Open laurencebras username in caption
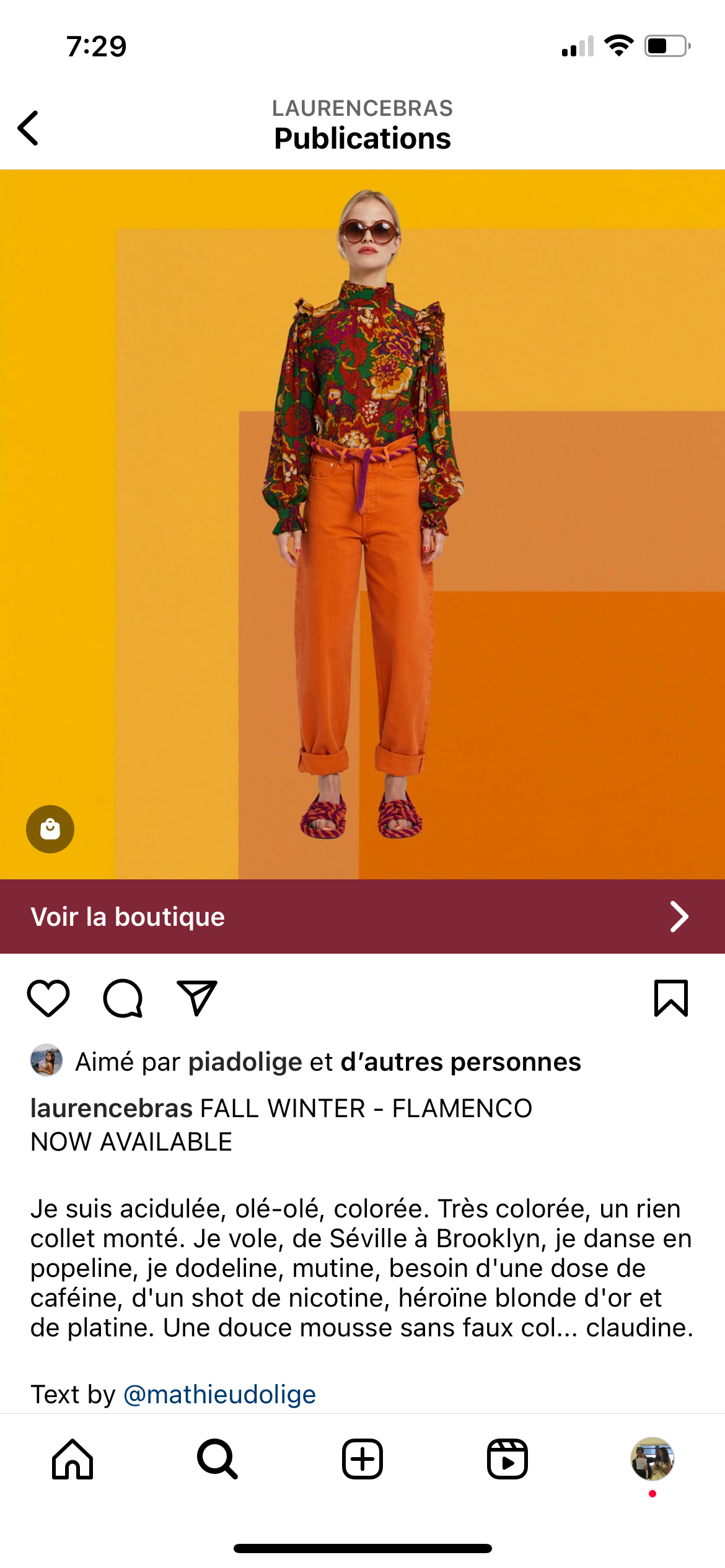Screen dimensions: 725x1568 (x=112, y=1108)
